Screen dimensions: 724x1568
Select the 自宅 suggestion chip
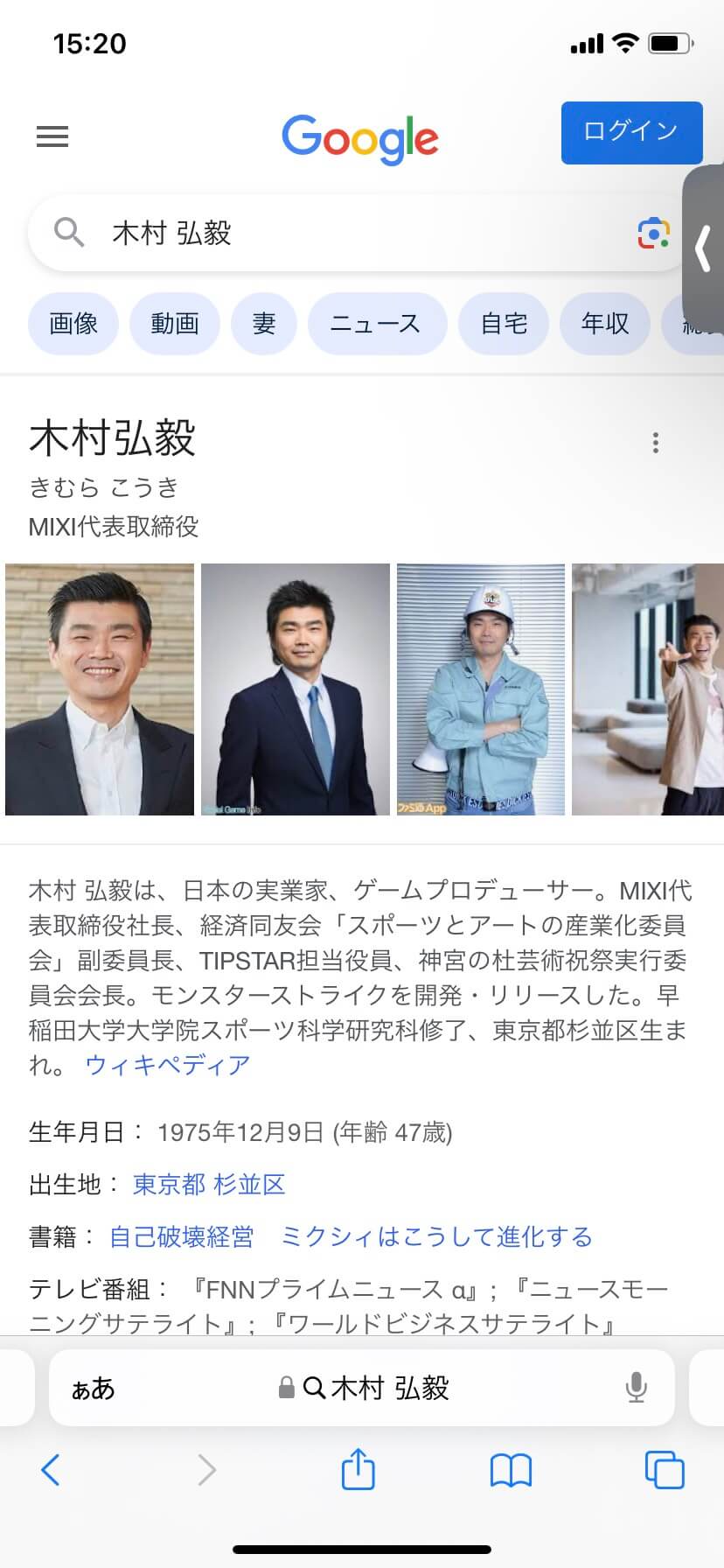tap(504, 324)
